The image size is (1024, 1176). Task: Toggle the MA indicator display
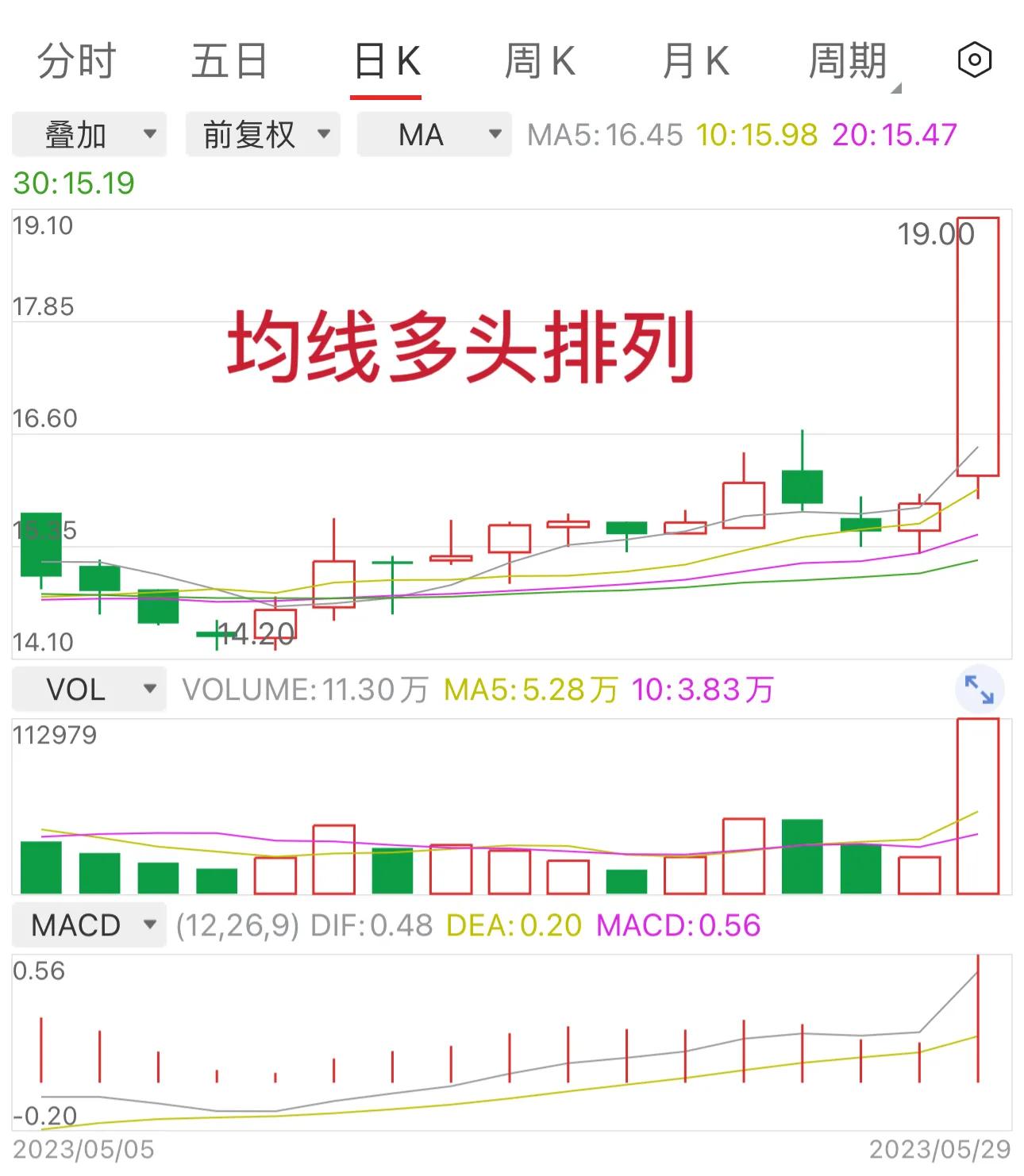coord(433,135)
